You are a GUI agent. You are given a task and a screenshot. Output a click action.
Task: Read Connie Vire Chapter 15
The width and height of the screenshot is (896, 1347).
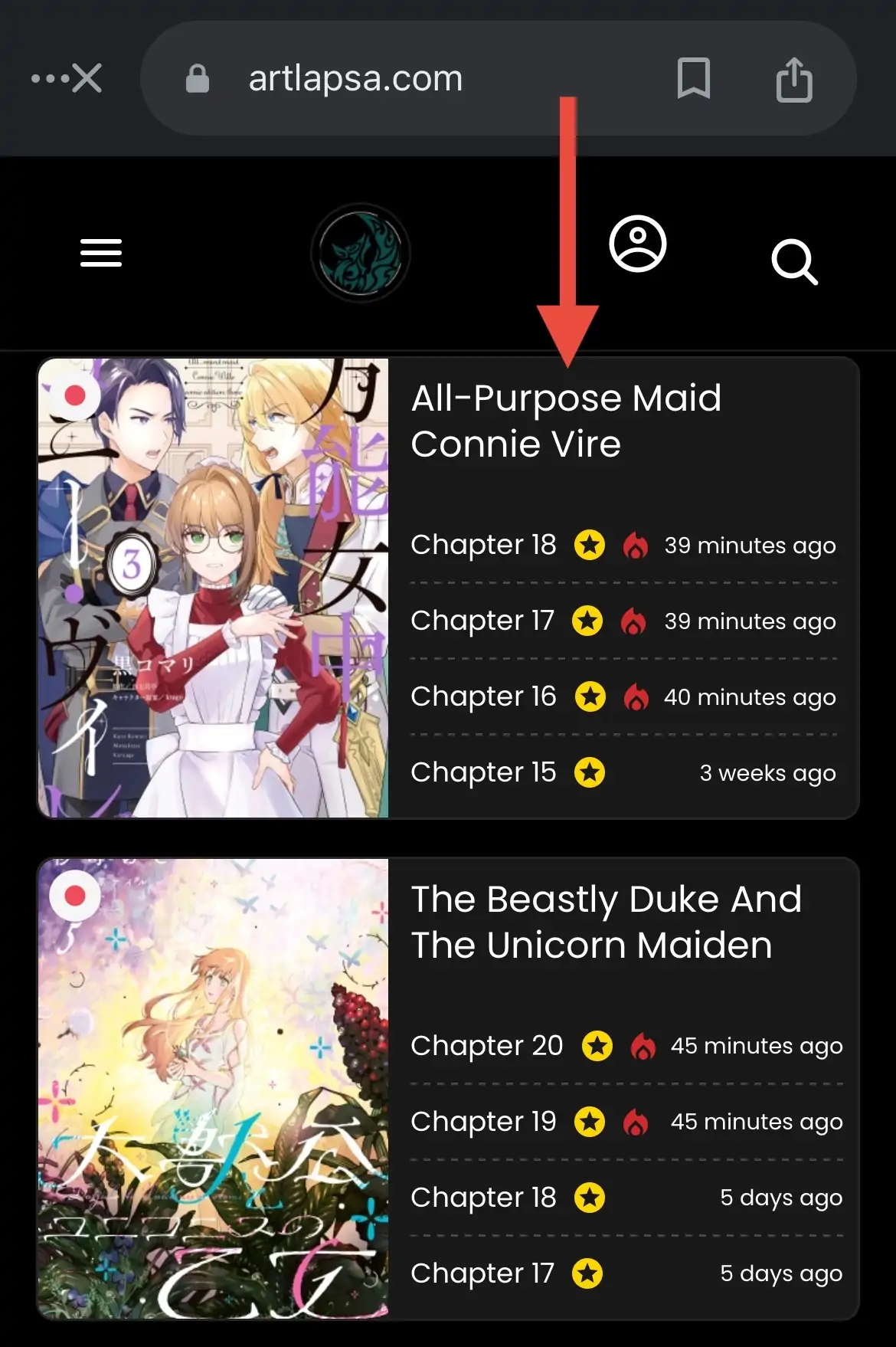(483, 772)
